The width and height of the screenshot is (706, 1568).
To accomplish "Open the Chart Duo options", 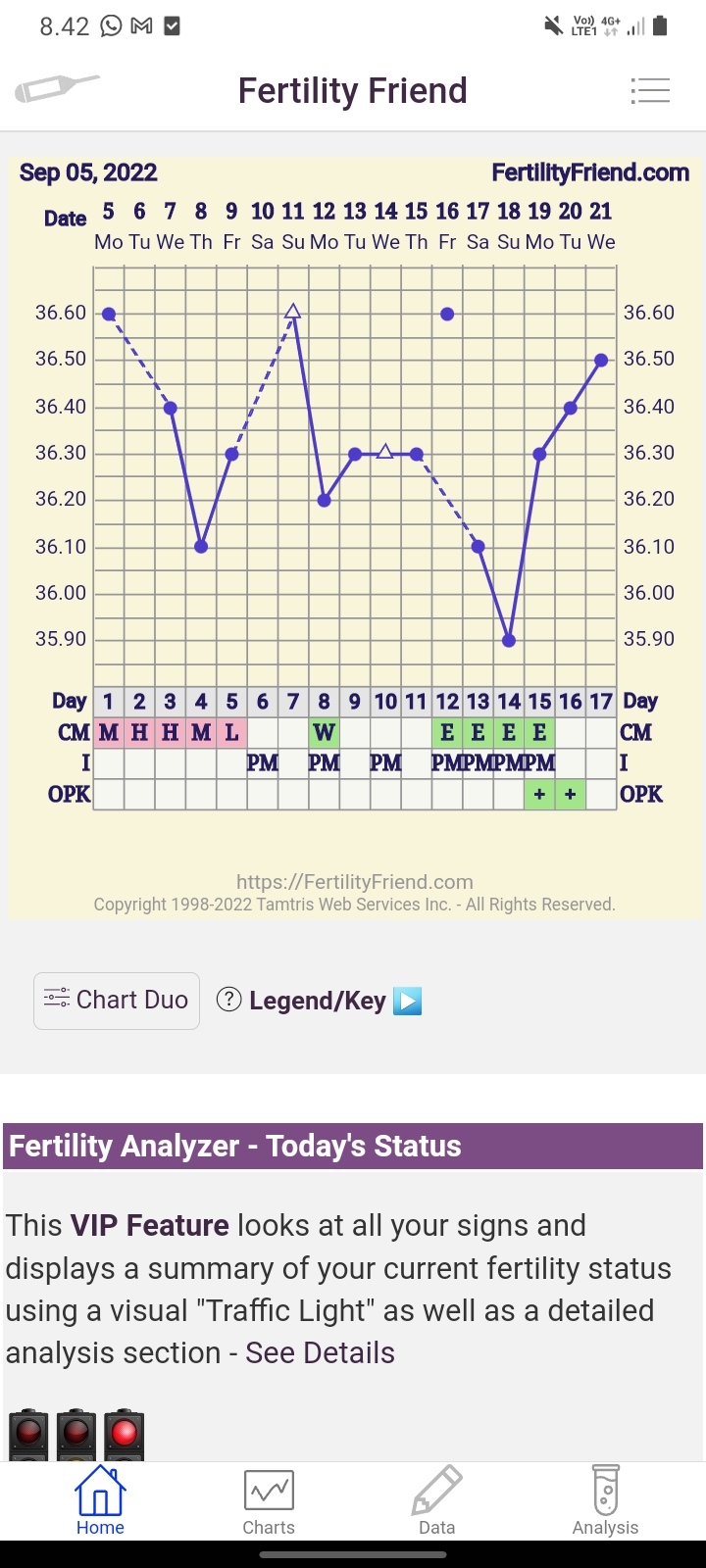I will click(x=117, y=1001).
